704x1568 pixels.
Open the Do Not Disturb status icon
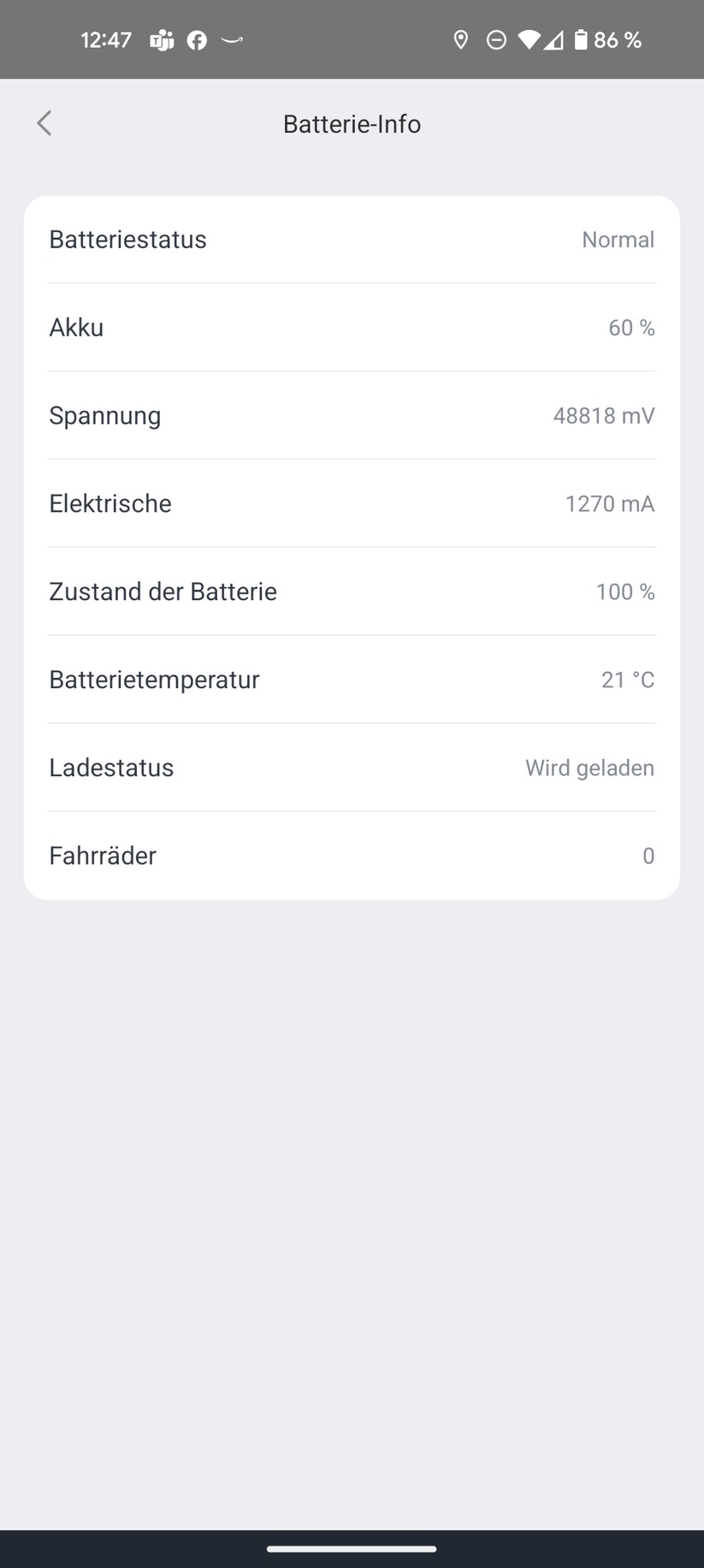point(496,39)
